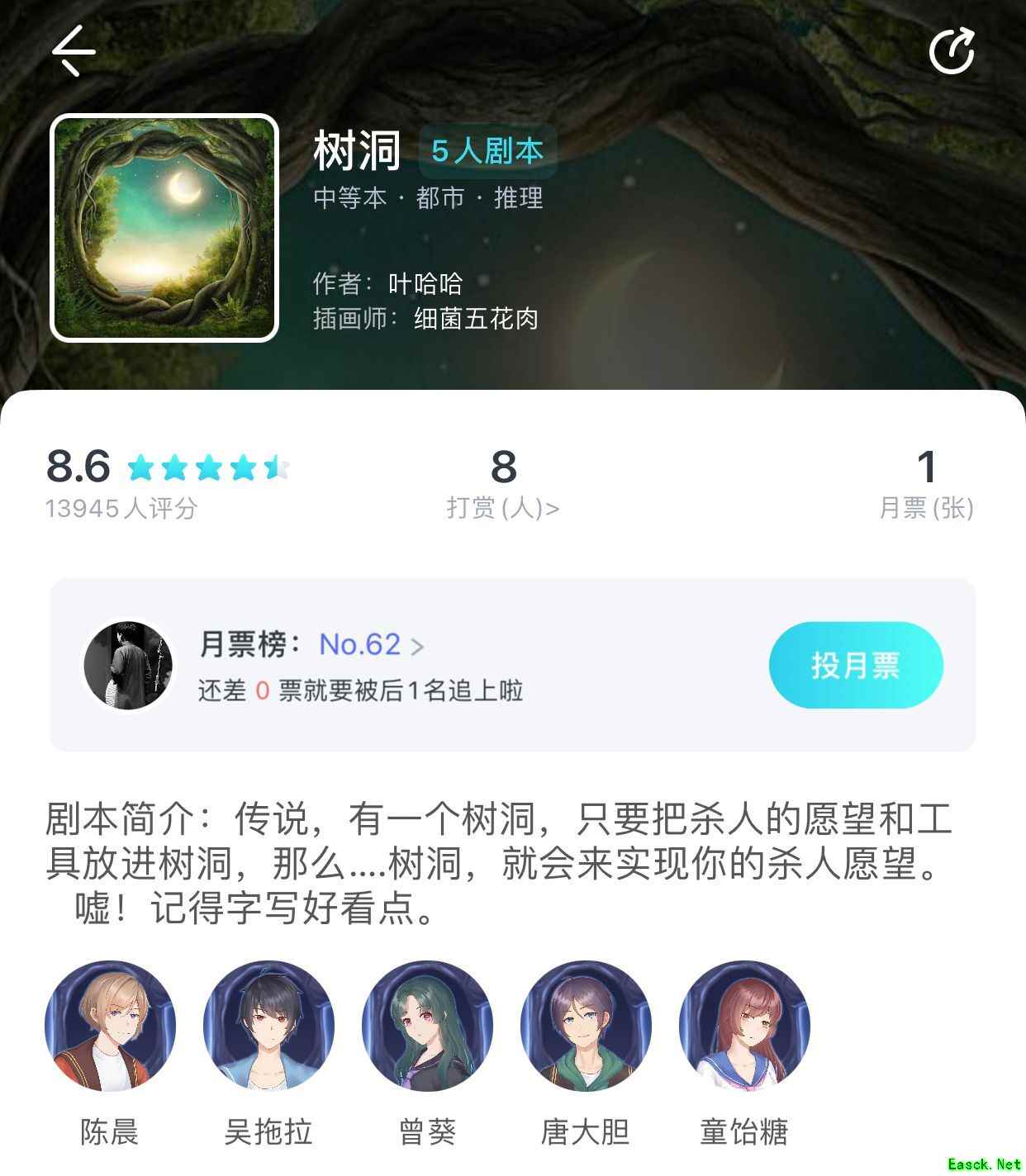This screenshot has width=1026, height=1176.
Task: View character 吴拖拉
Action: (268, 1026)
